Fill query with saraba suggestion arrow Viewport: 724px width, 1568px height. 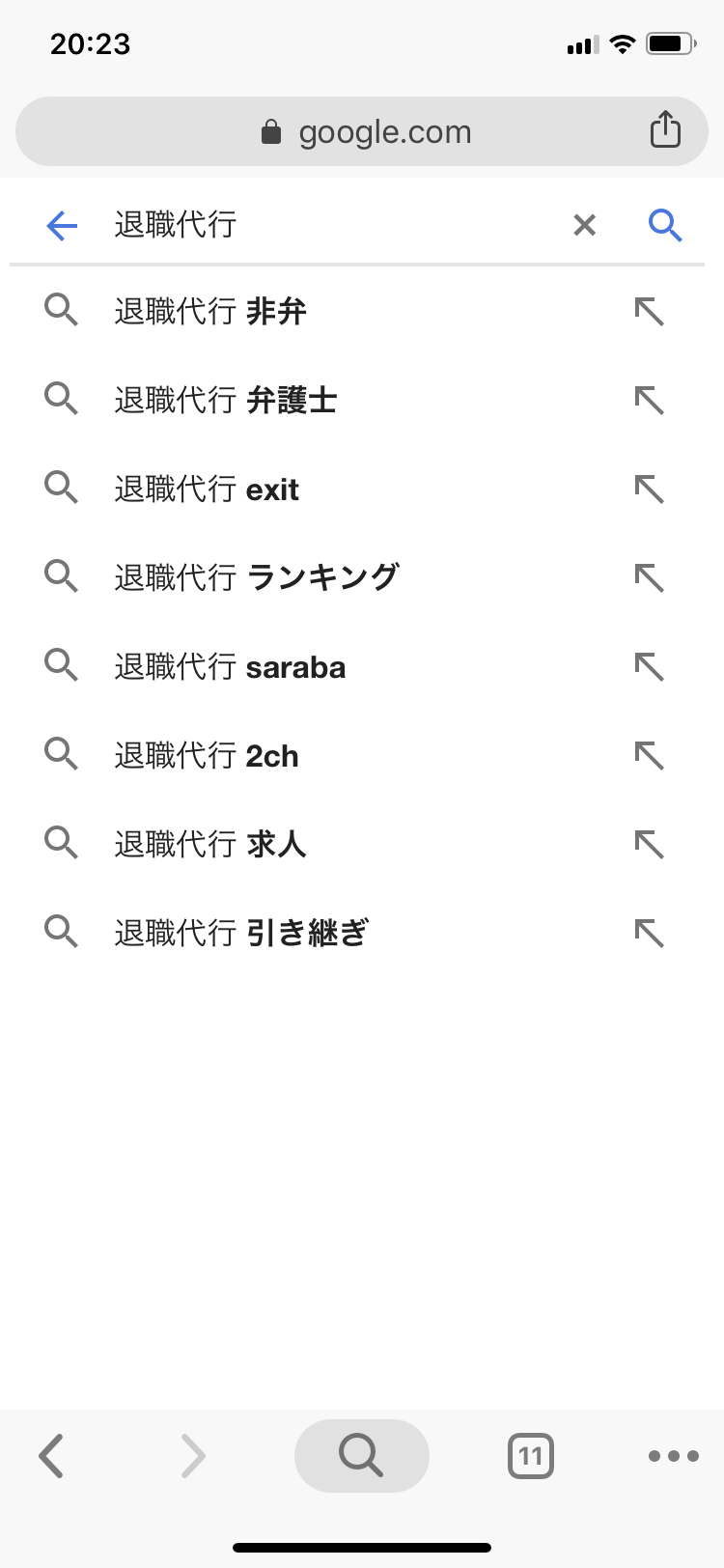point(650,666)
